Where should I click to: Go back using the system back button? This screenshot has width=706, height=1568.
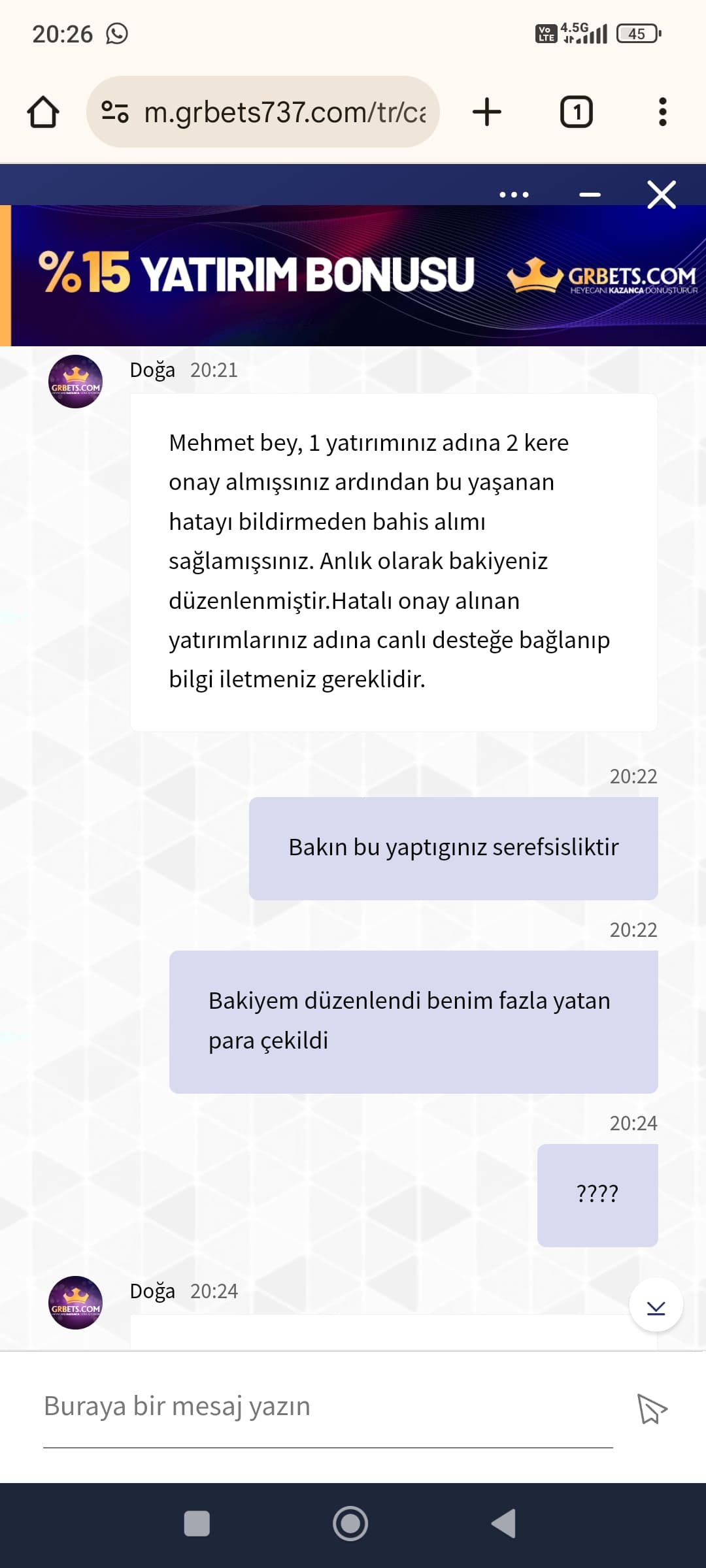point(504,1524)
